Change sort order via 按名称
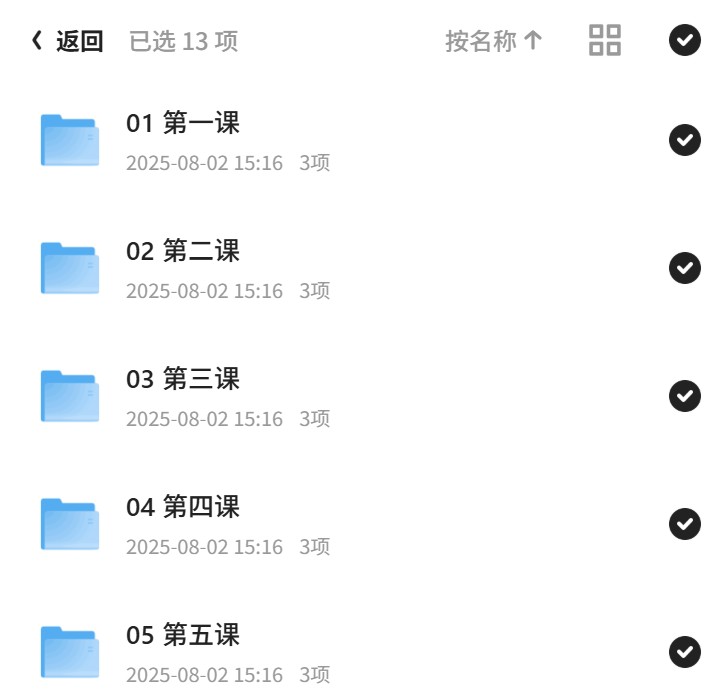 494,41
